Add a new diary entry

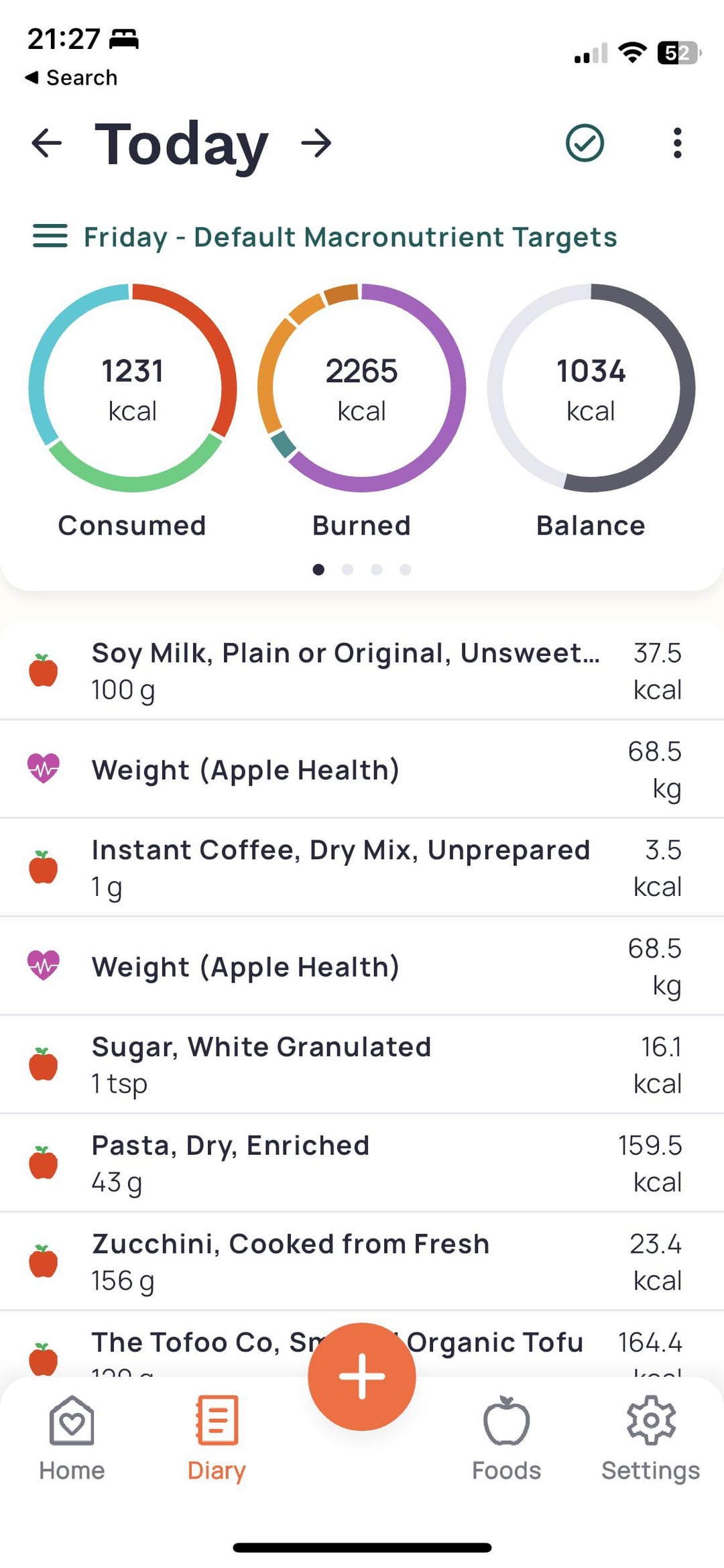[x=362, y=1376]
